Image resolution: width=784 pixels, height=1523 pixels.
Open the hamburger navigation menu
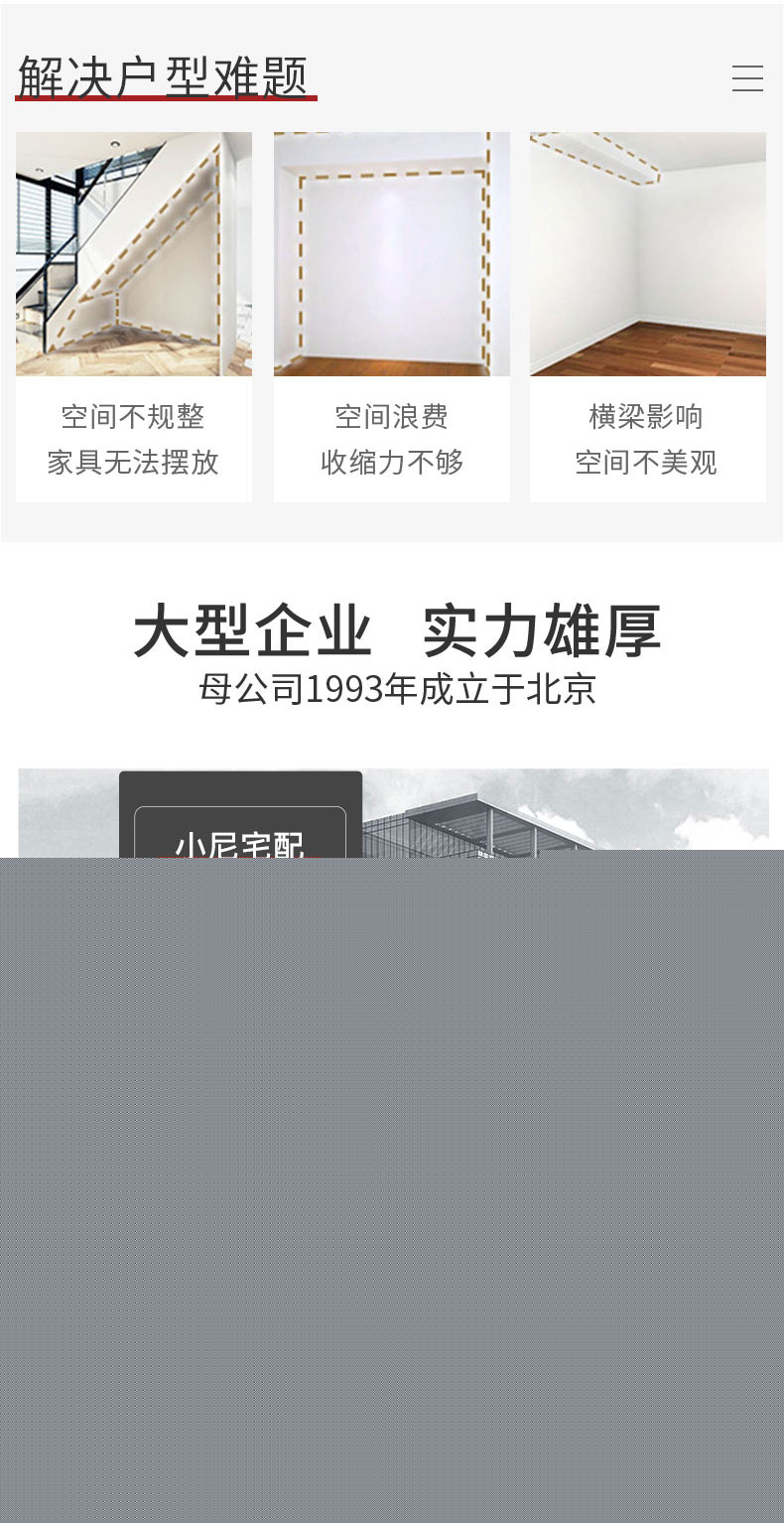click(x=747, y=78)
